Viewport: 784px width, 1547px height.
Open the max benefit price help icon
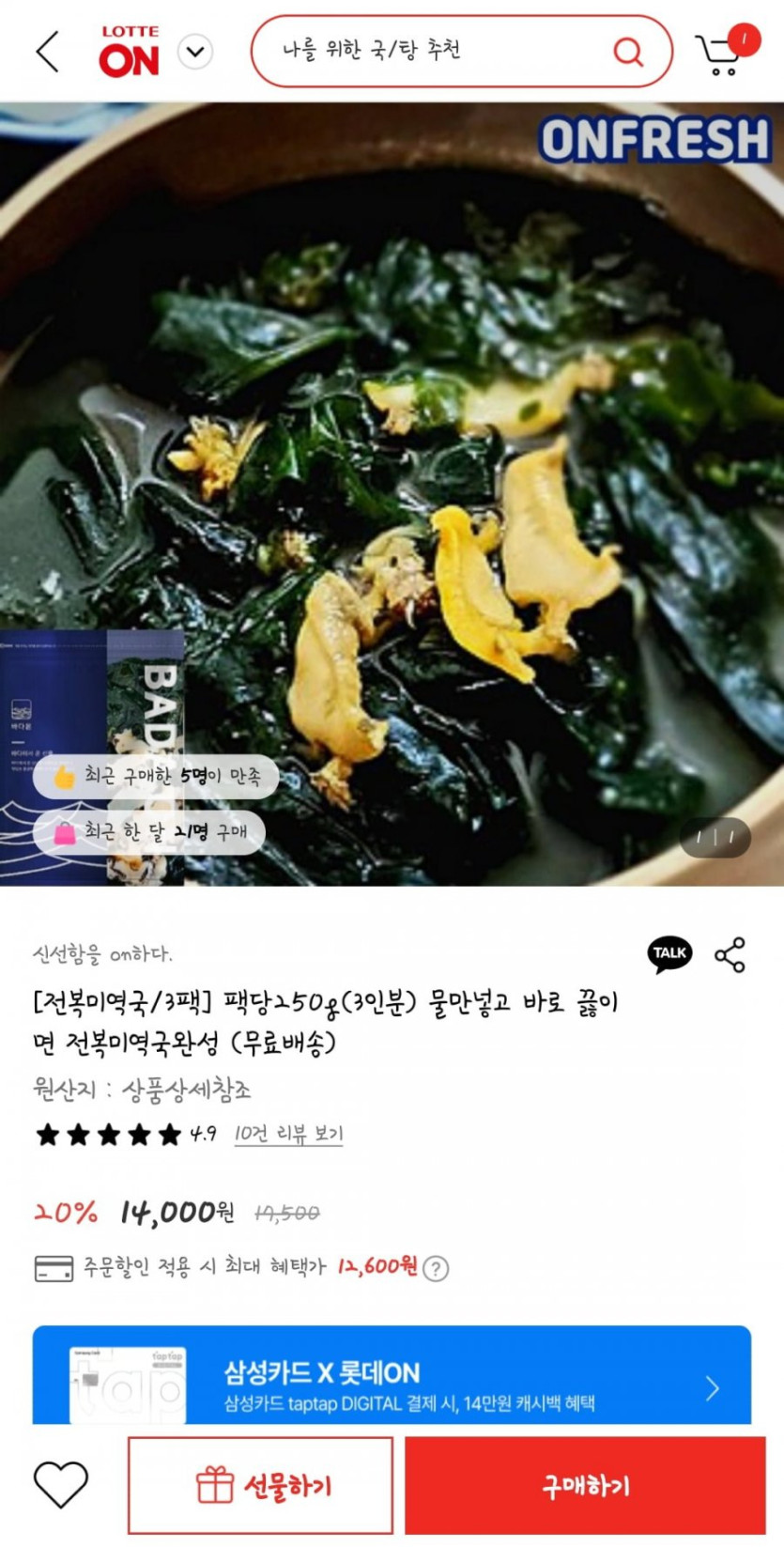click(436, 1268)
